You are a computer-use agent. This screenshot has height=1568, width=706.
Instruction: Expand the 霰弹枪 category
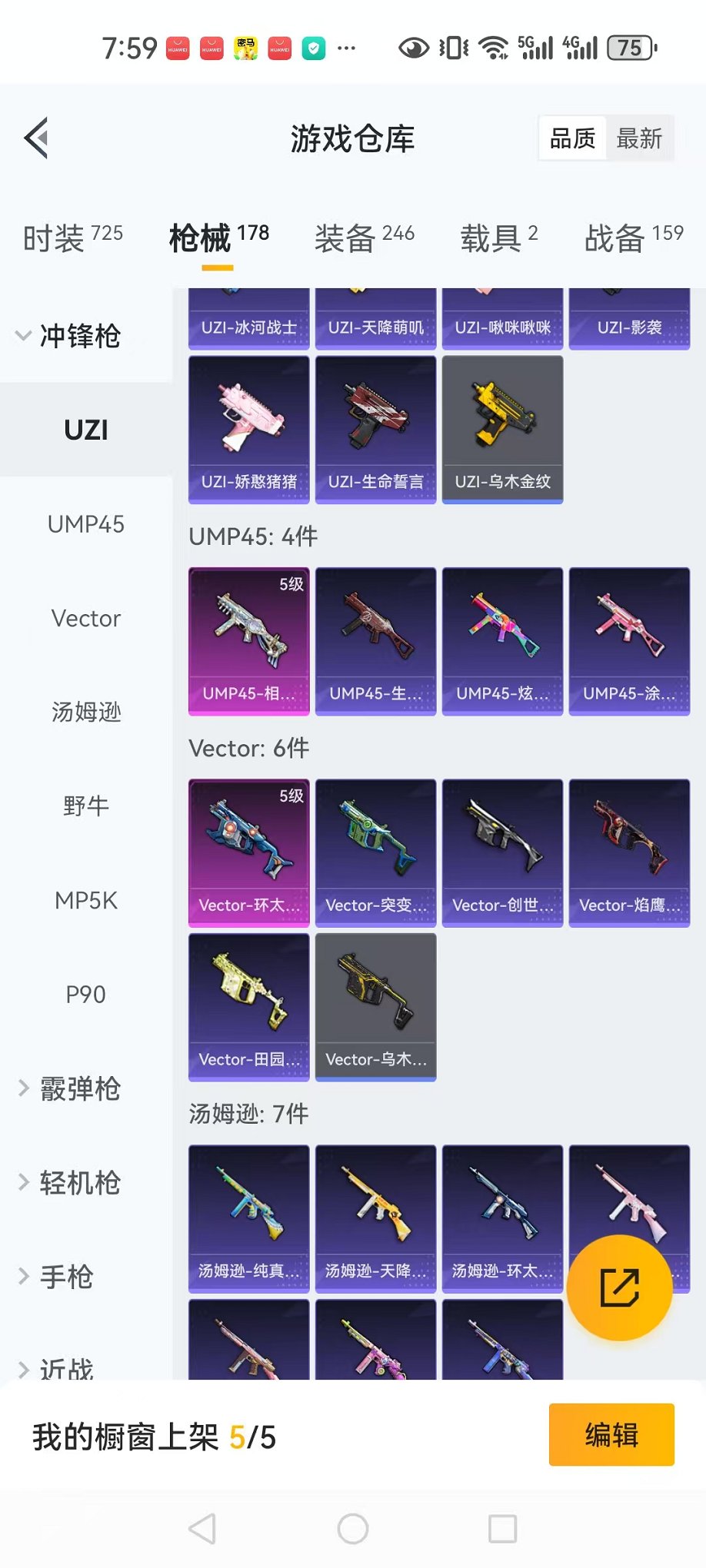click(x=69, y=1089)
